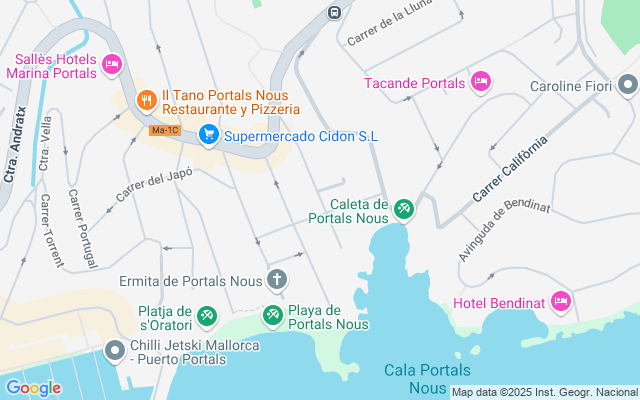Open the Playa de Portals Nous pin
The width and height of the screenshot is (640, 400).
click(273, 316)
